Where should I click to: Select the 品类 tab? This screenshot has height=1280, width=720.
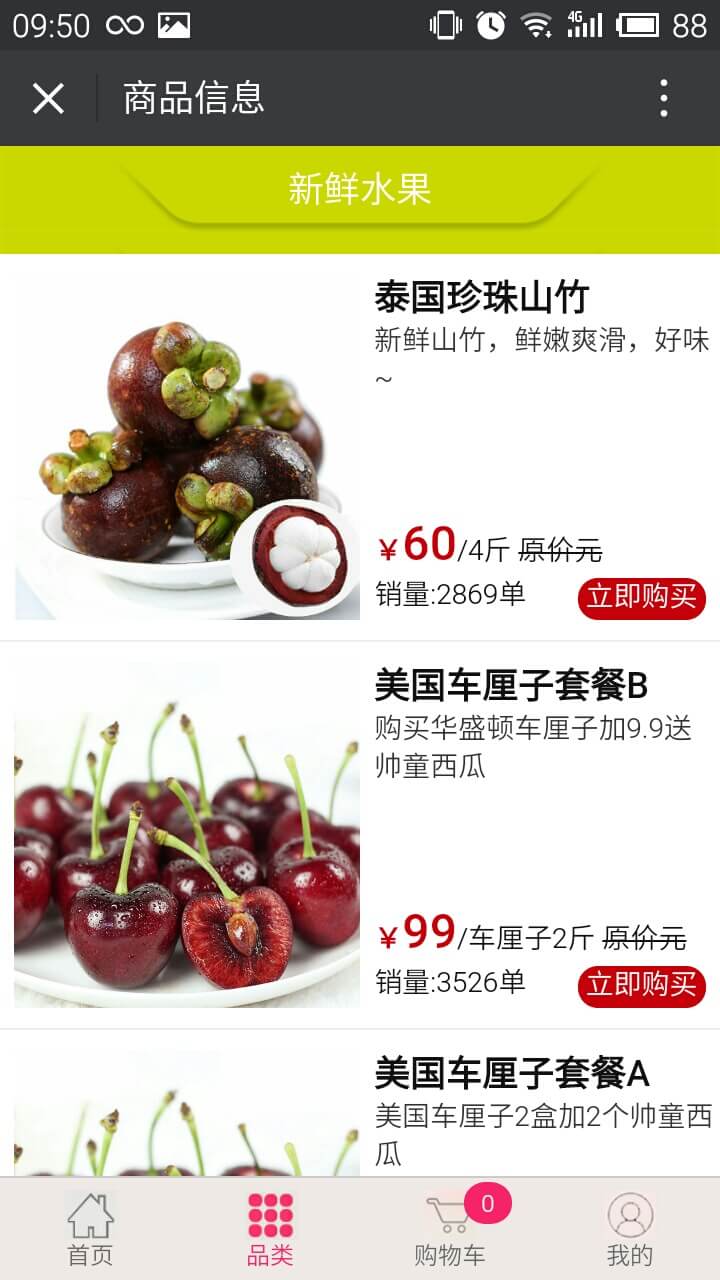(x=270, y=1230)
